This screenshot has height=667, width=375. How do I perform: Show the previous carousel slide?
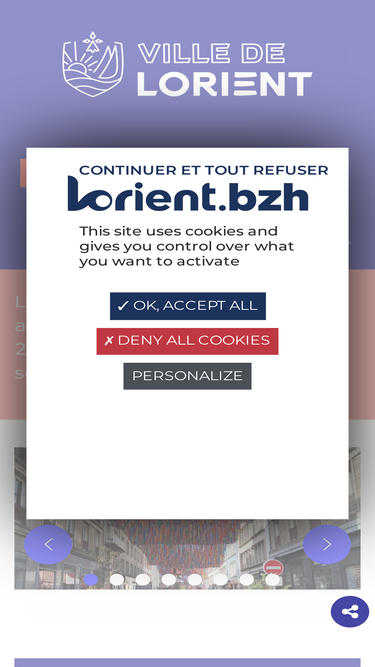pyautogui.click(x=48, y=544)
